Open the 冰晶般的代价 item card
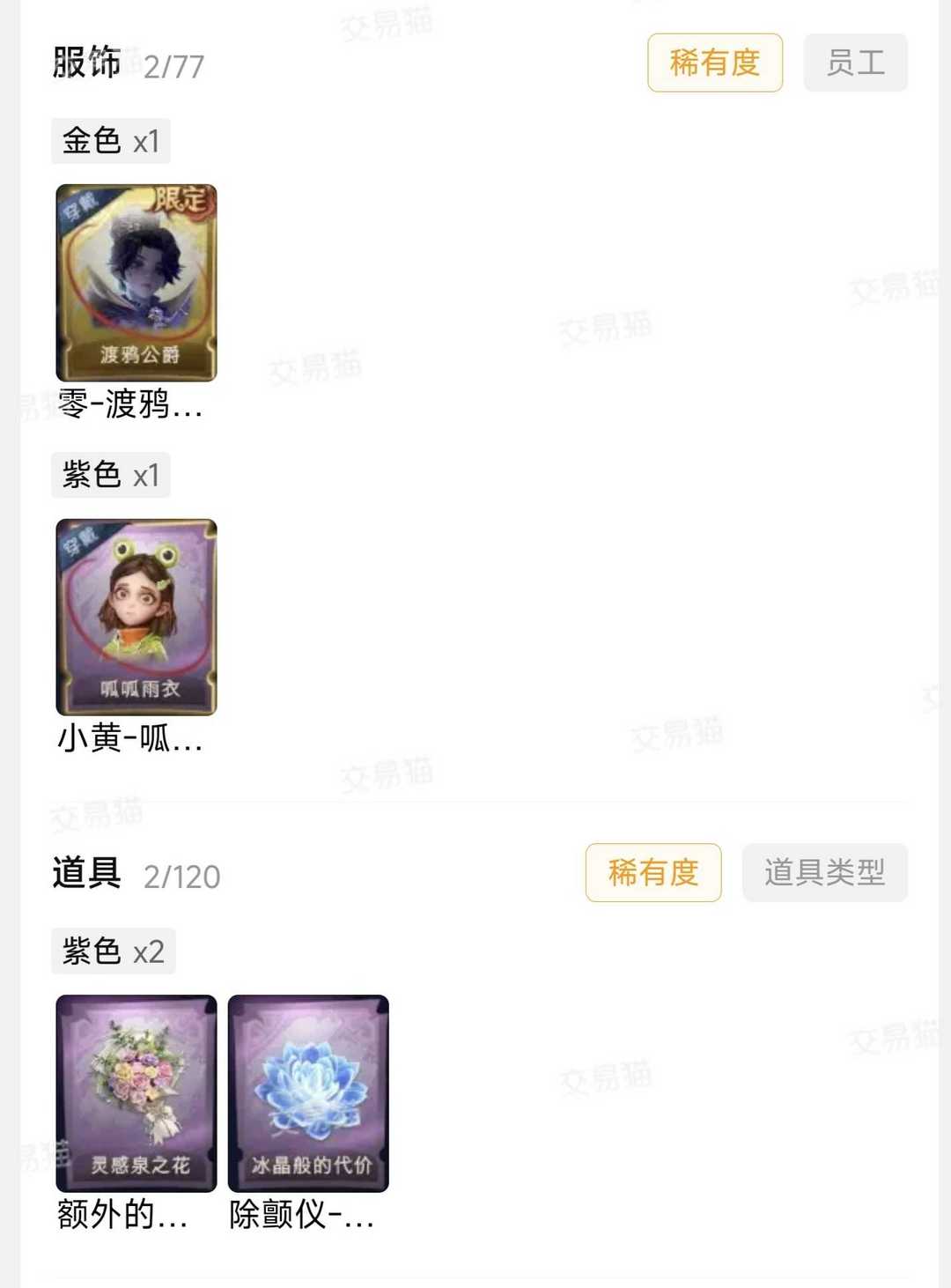Screen dimensions: 951x1288 point(308,1093)
